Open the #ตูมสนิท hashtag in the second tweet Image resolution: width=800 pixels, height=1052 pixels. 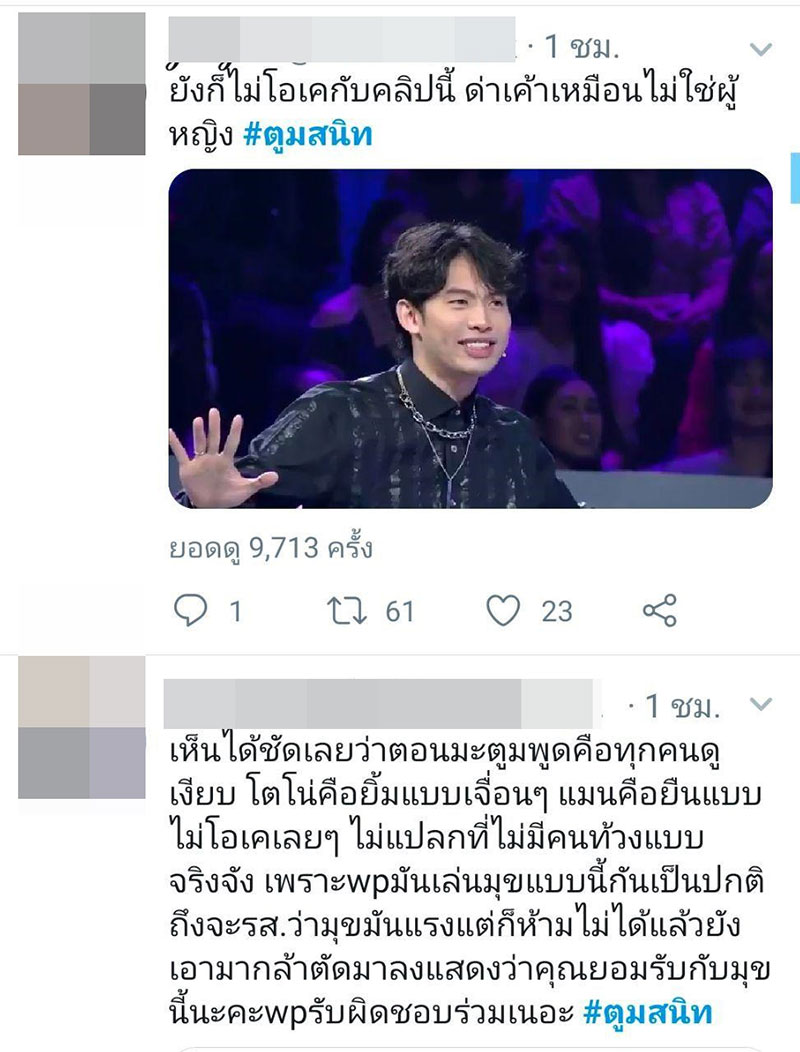(646, 1012)
